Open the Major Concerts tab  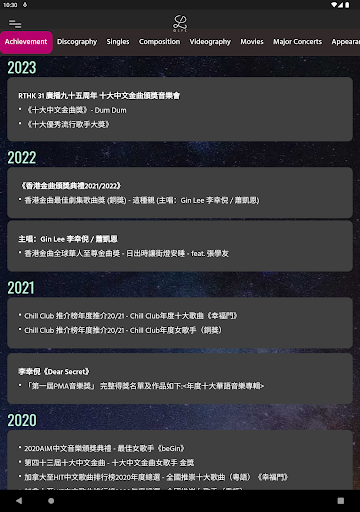tap(298, 42)
